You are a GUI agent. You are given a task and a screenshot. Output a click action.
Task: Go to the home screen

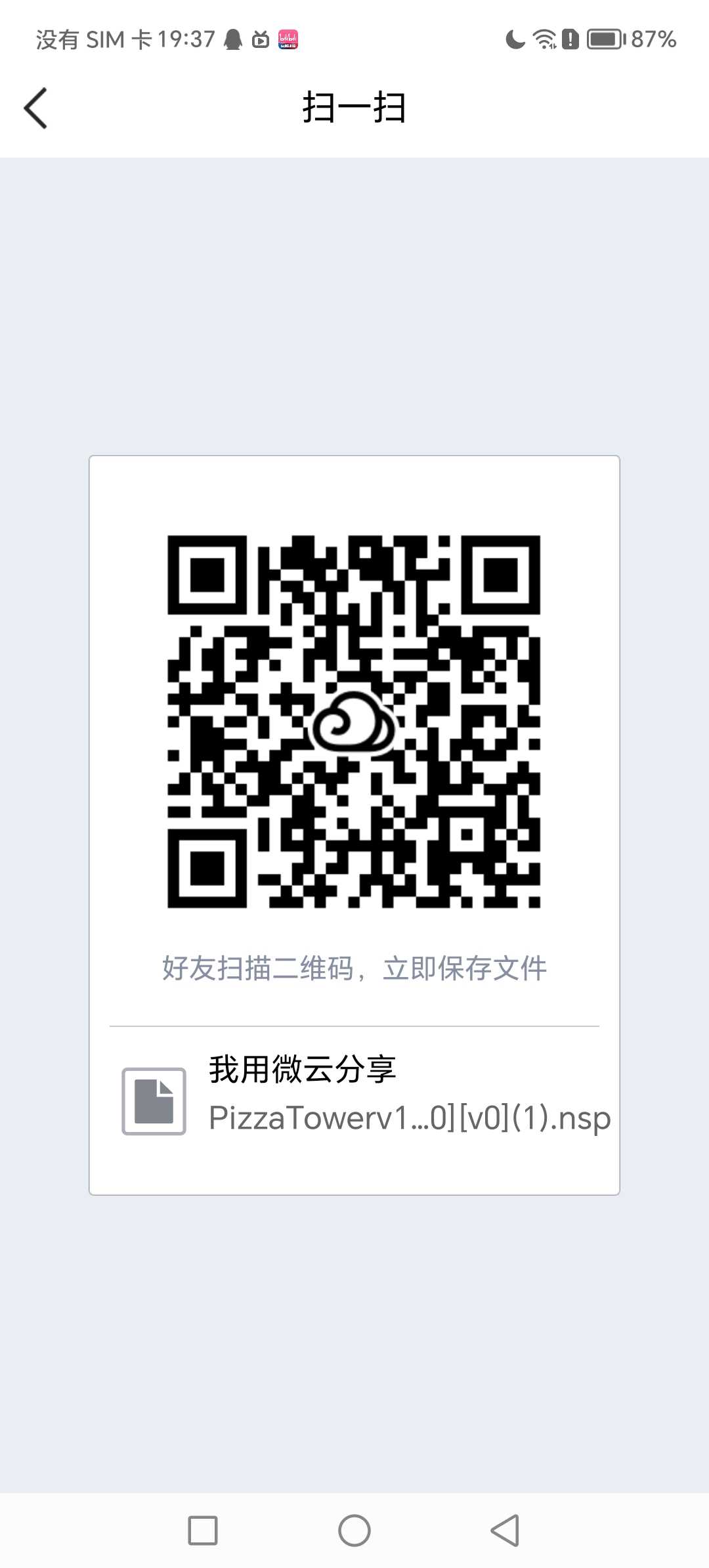pyautogui.click(x=354, y=1531)
